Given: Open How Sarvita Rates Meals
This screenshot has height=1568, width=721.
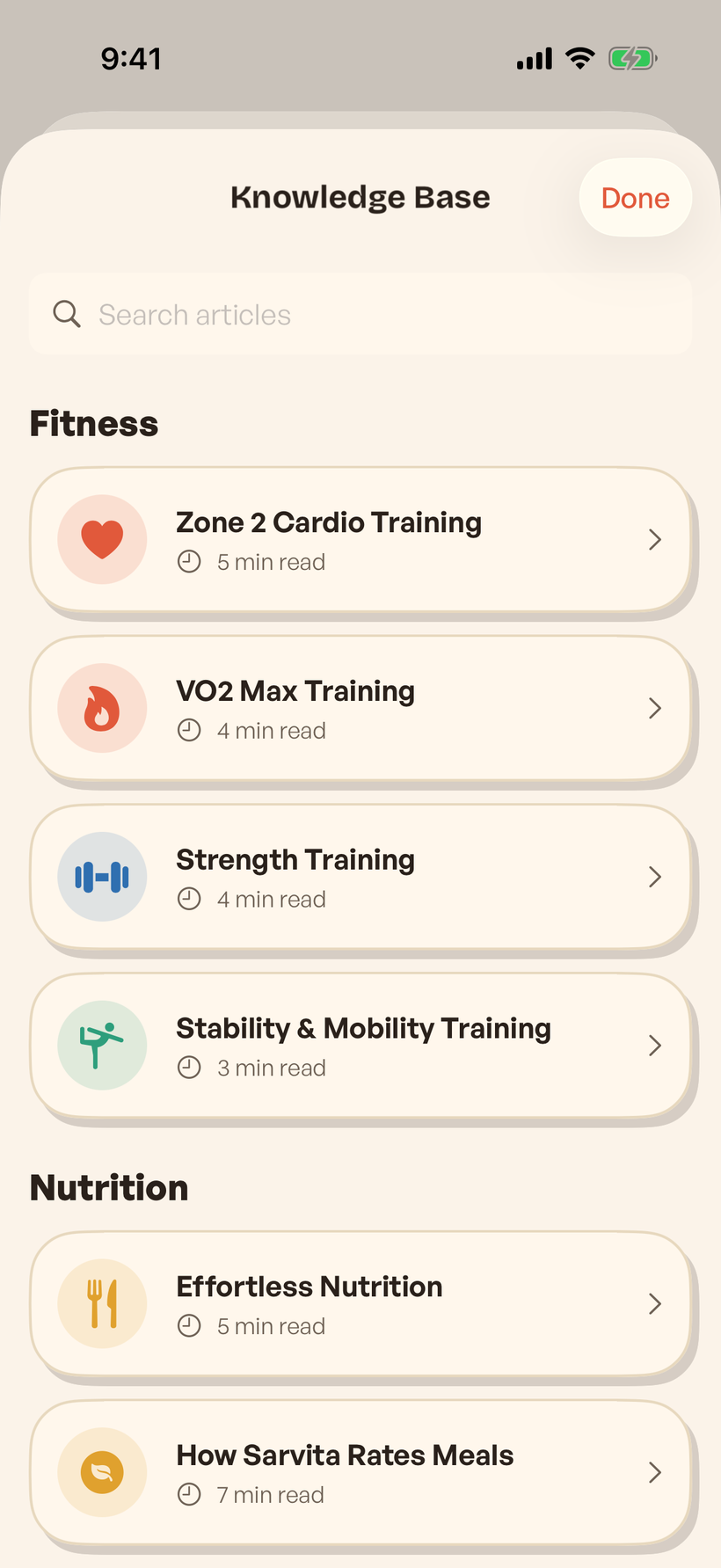Looking at the screenshot, I should (x=360, y=1472).
